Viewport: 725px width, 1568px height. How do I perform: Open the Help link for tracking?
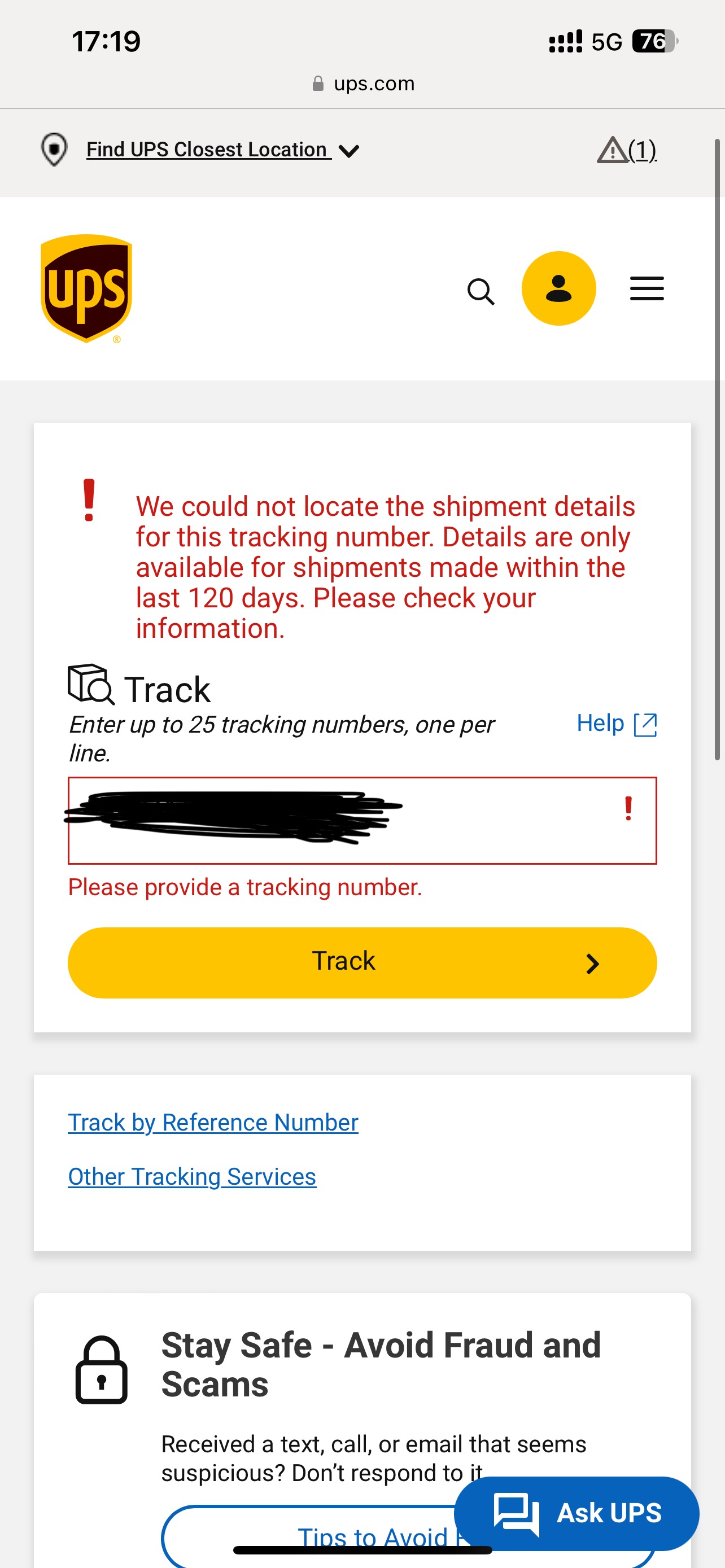pos(615,724)
